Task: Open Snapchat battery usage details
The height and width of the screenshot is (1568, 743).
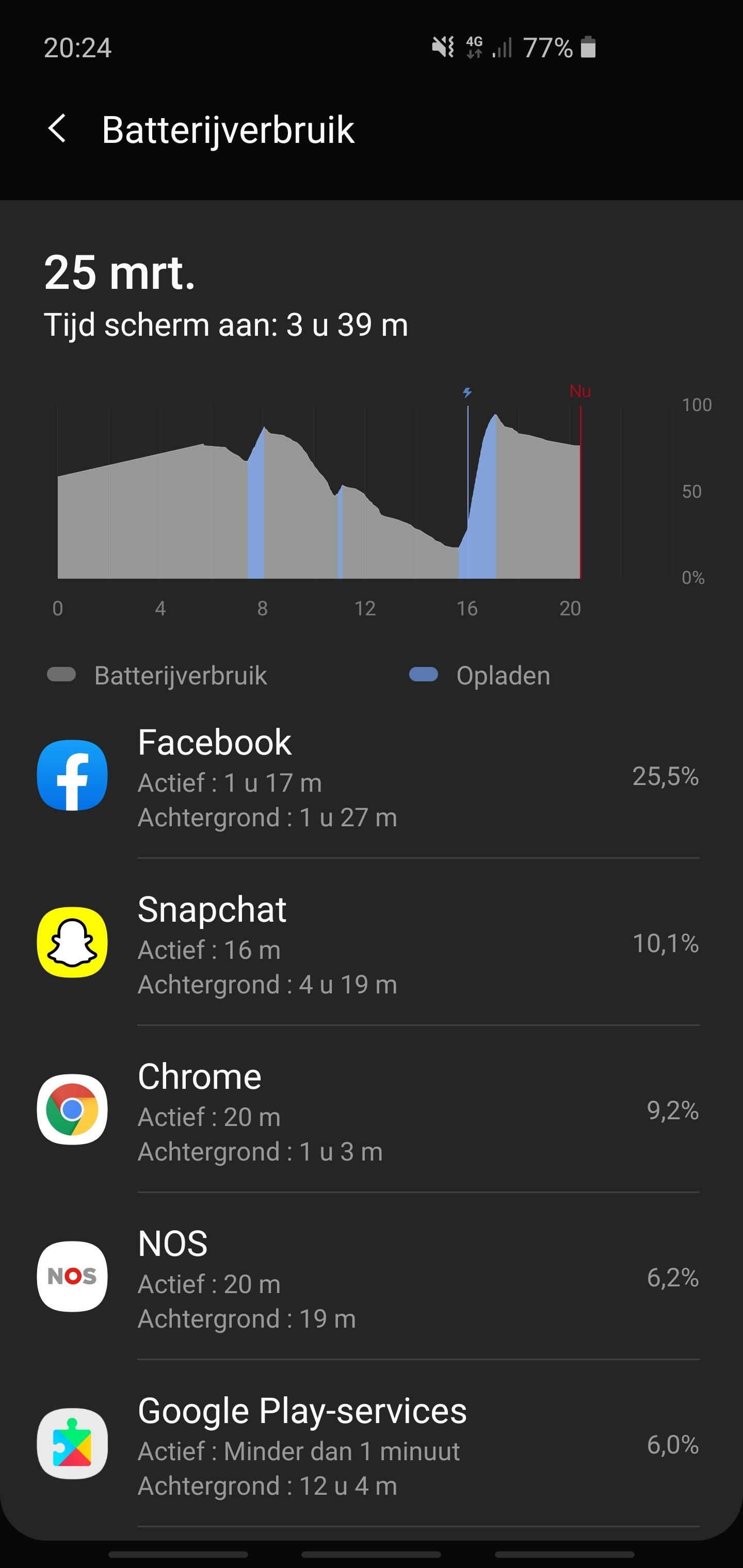Action: pyautogui.click(x=368, y=943)
